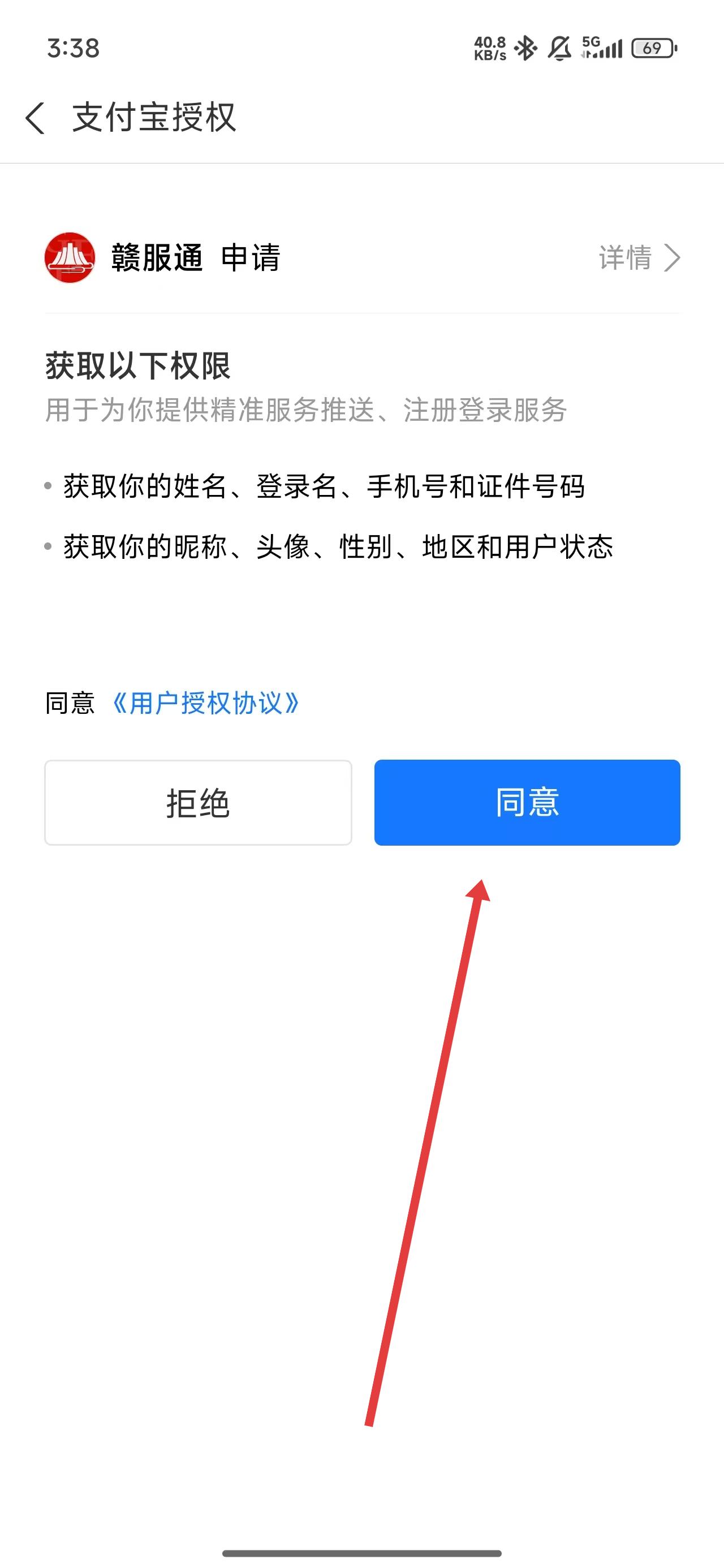Tap 同意 to grant the authorization
This screenshot has width=724, height=1568.
(527, 802)
